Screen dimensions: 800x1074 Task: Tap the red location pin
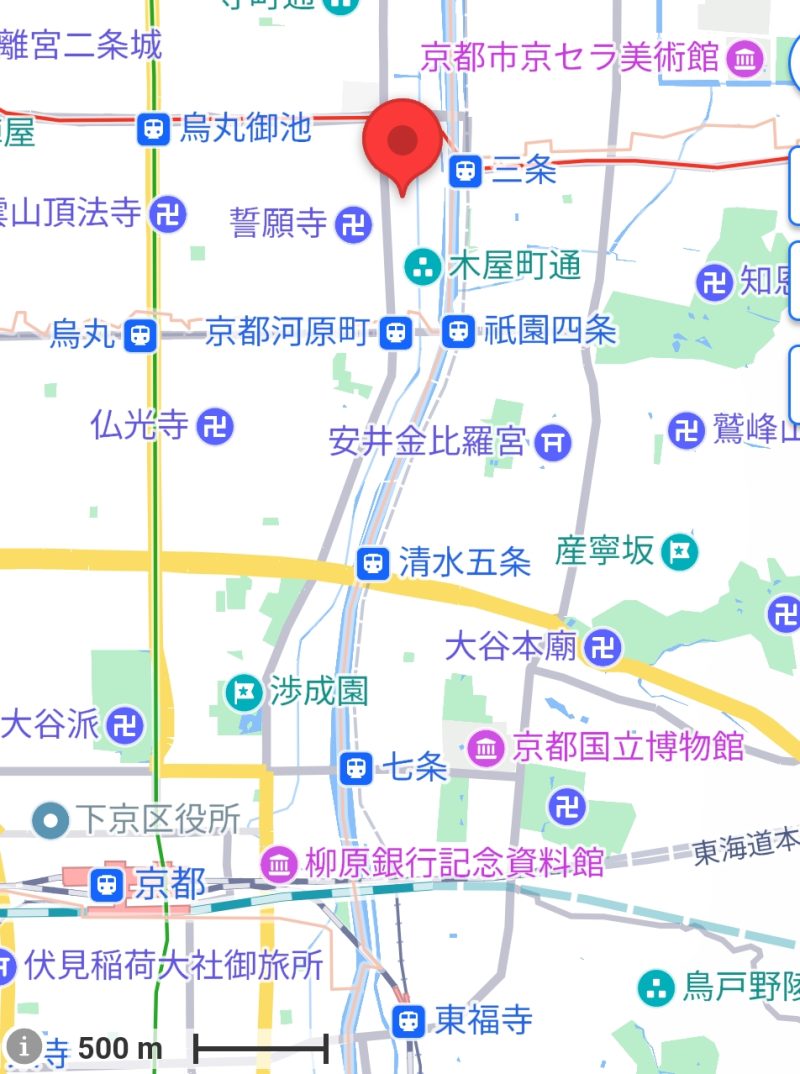402,142
